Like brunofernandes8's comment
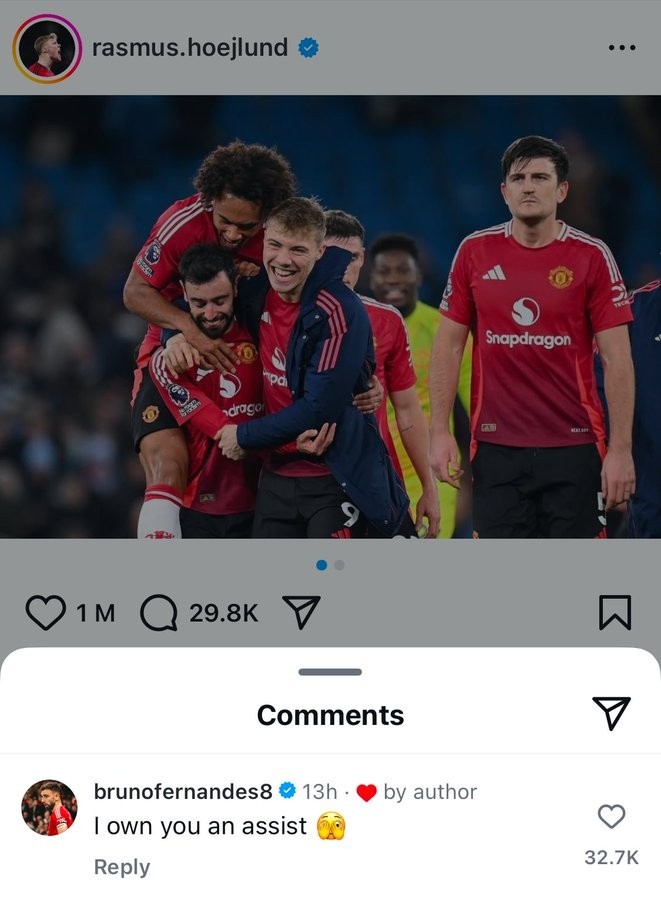 611,816
